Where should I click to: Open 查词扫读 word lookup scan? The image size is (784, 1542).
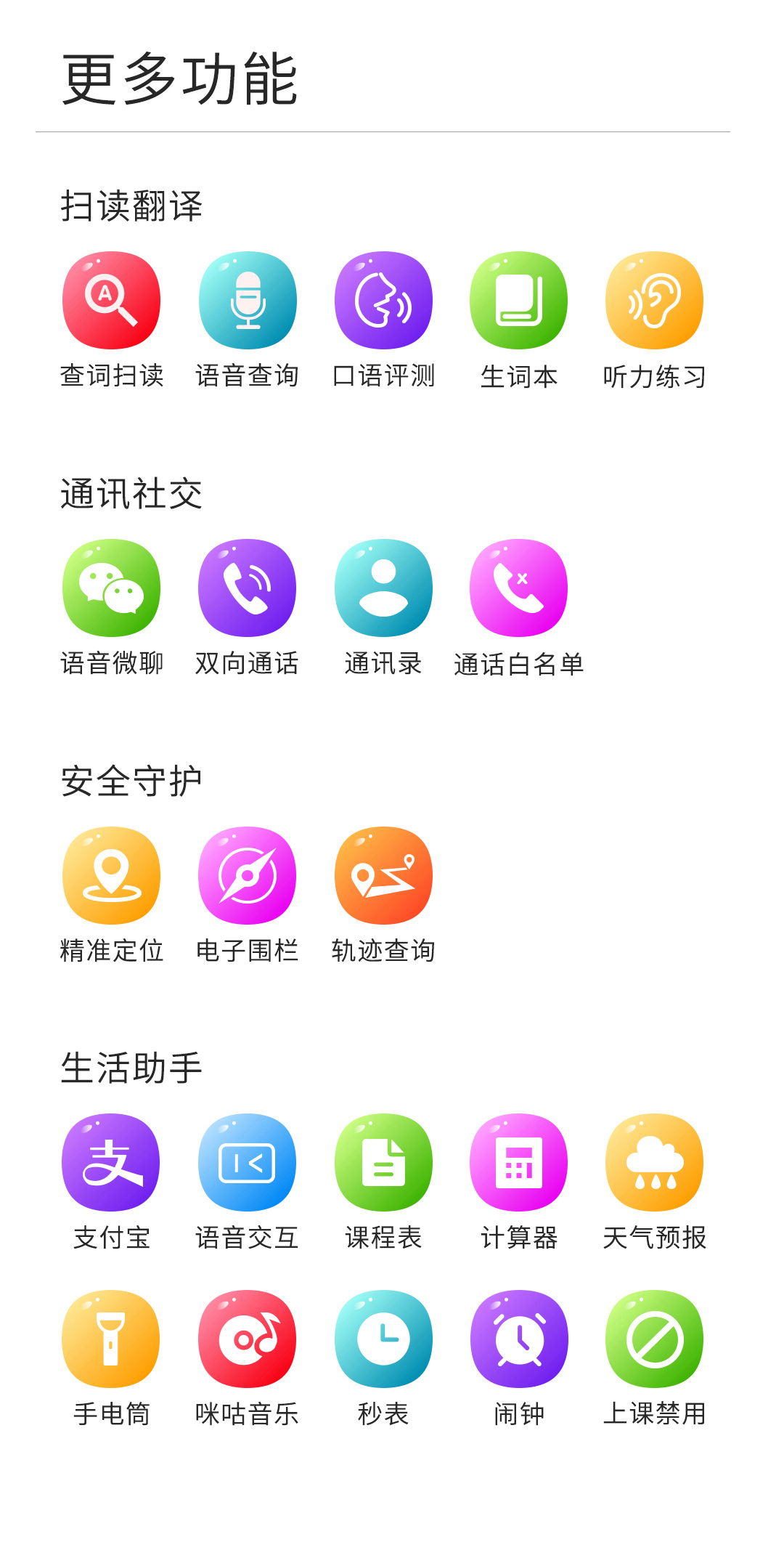point(111,301)
